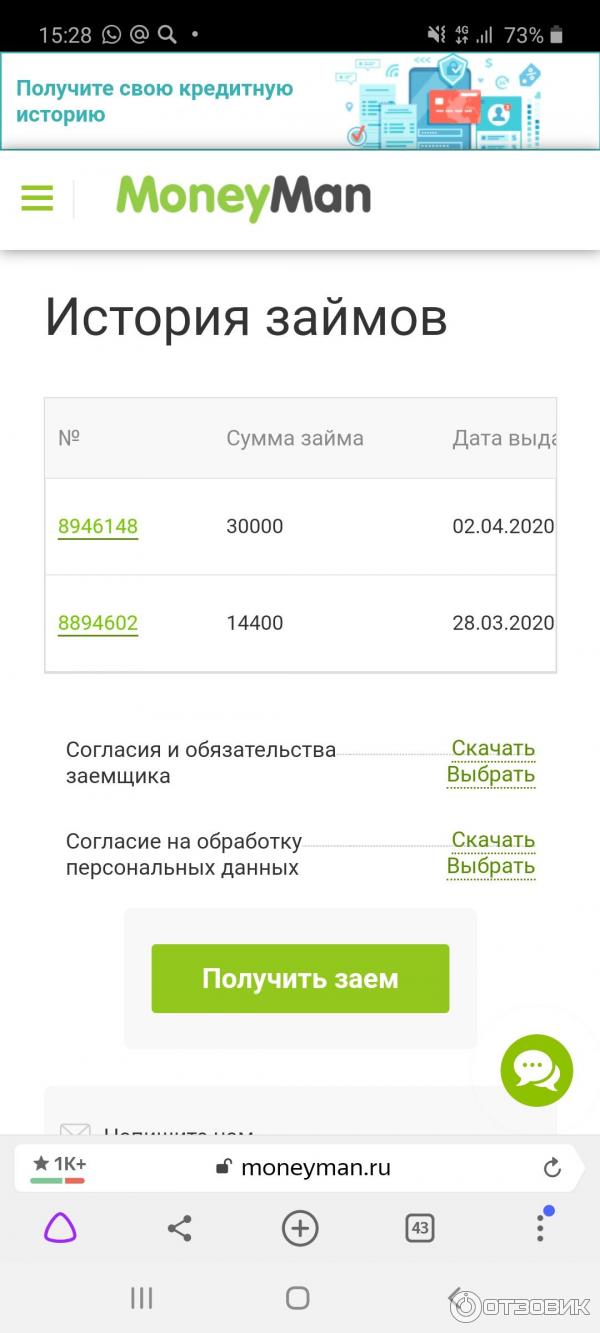Image resolution: width=600 pixels, height=1333 pixels.
Task: View the 43 open tabs
Action: point(420,1227)
